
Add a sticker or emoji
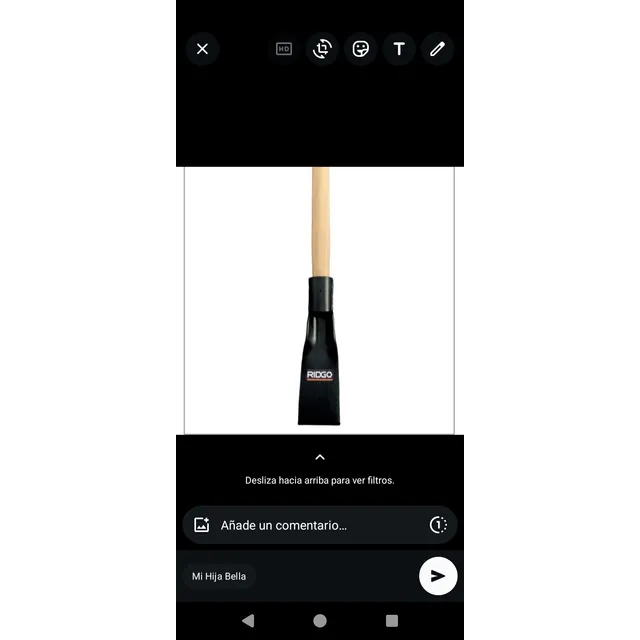pos(360,48)
